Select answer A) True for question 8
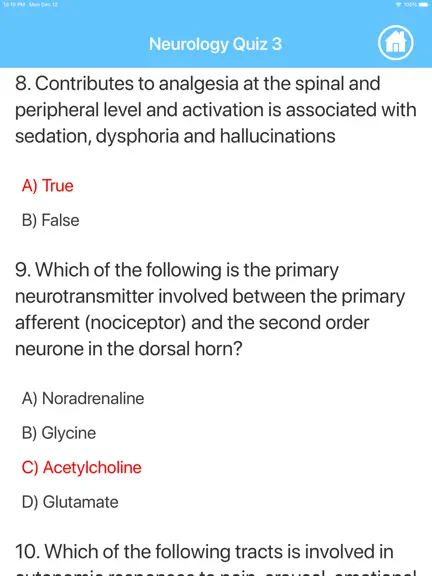 pos(47,186)
